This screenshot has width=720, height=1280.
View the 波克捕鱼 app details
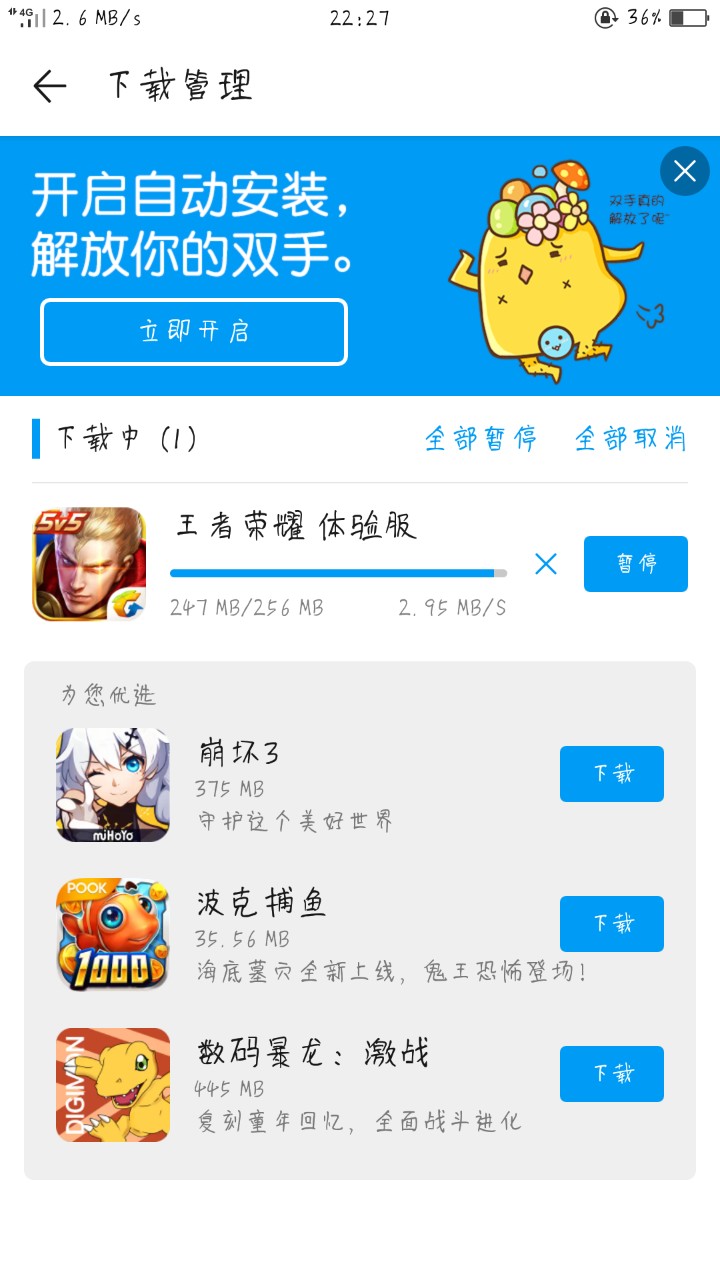pos(113,935)
